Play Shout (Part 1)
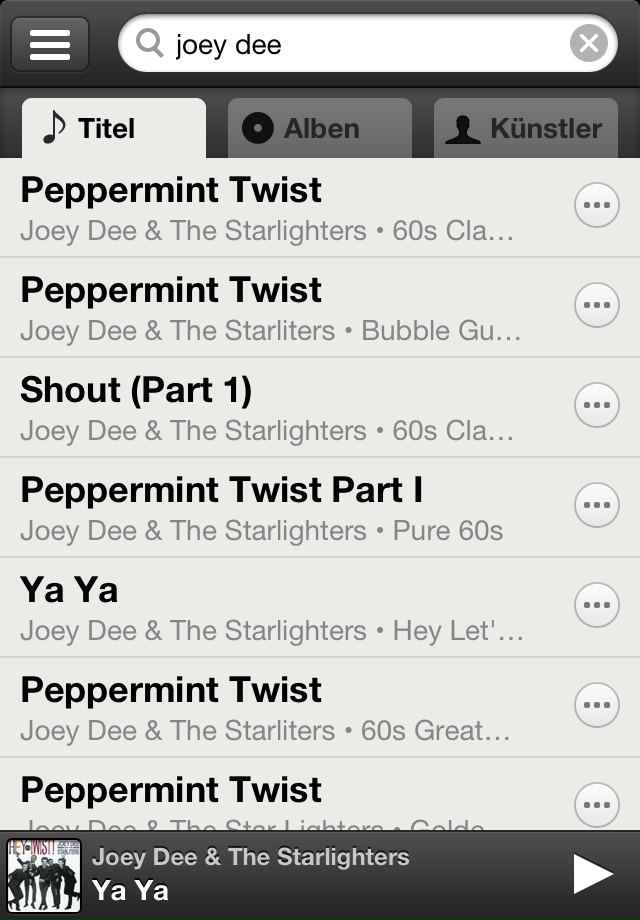Viewport: 640px width, 920px height. click(x=280, y=408)
